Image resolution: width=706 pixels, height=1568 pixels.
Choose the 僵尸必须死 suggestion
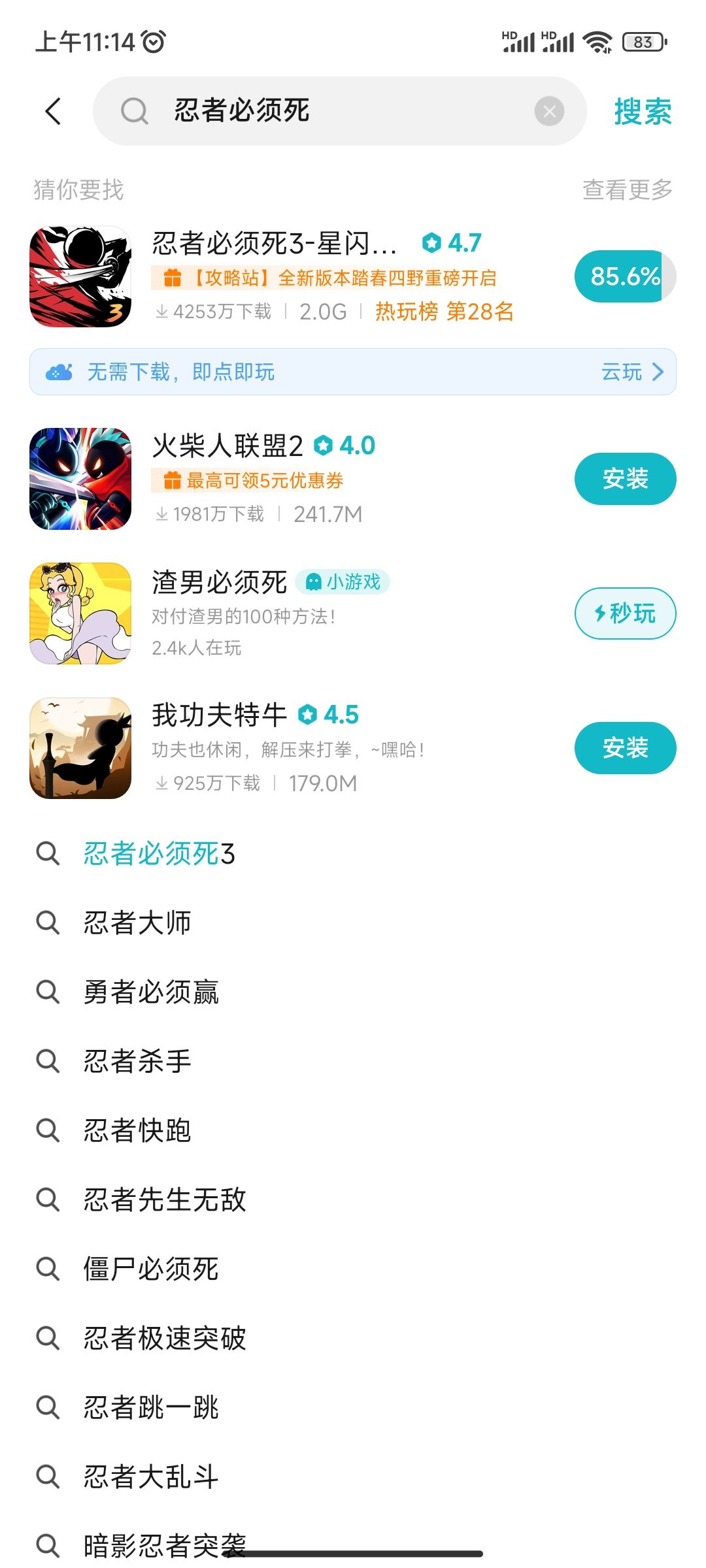(x=151, y=1269)
